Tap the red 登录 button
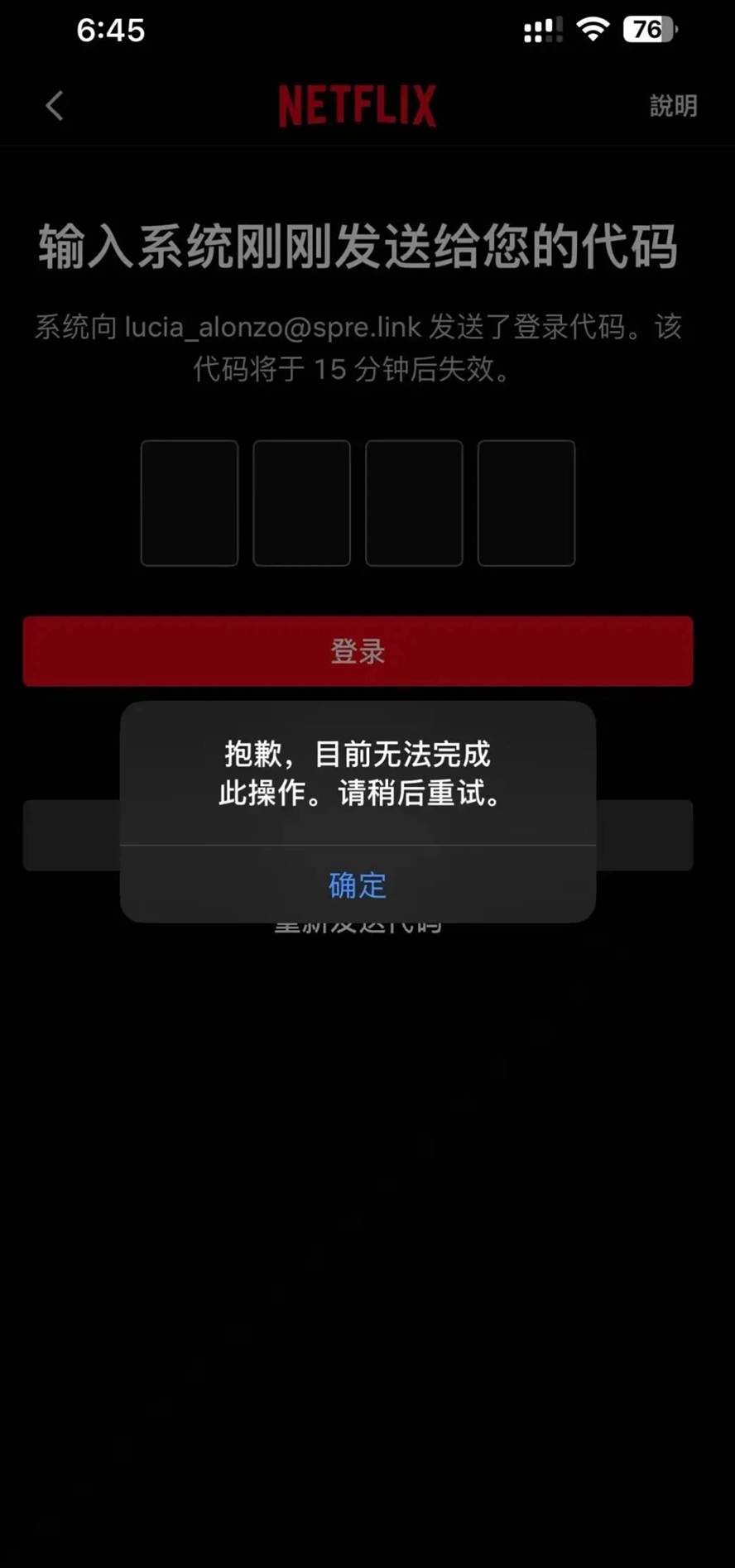This screenshot has width=735, height=1568. tap(358, 651)
